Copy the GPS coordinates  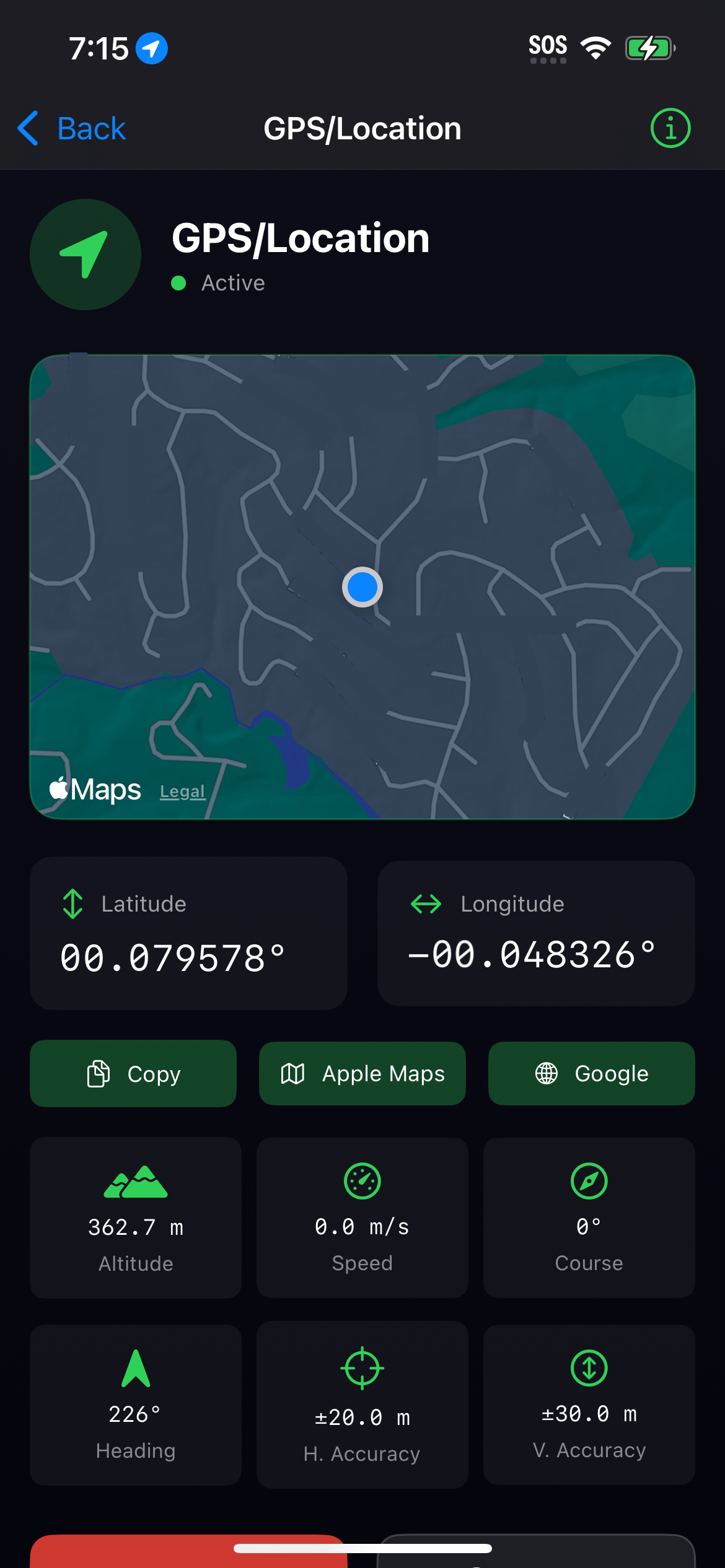pos(133,1073)
